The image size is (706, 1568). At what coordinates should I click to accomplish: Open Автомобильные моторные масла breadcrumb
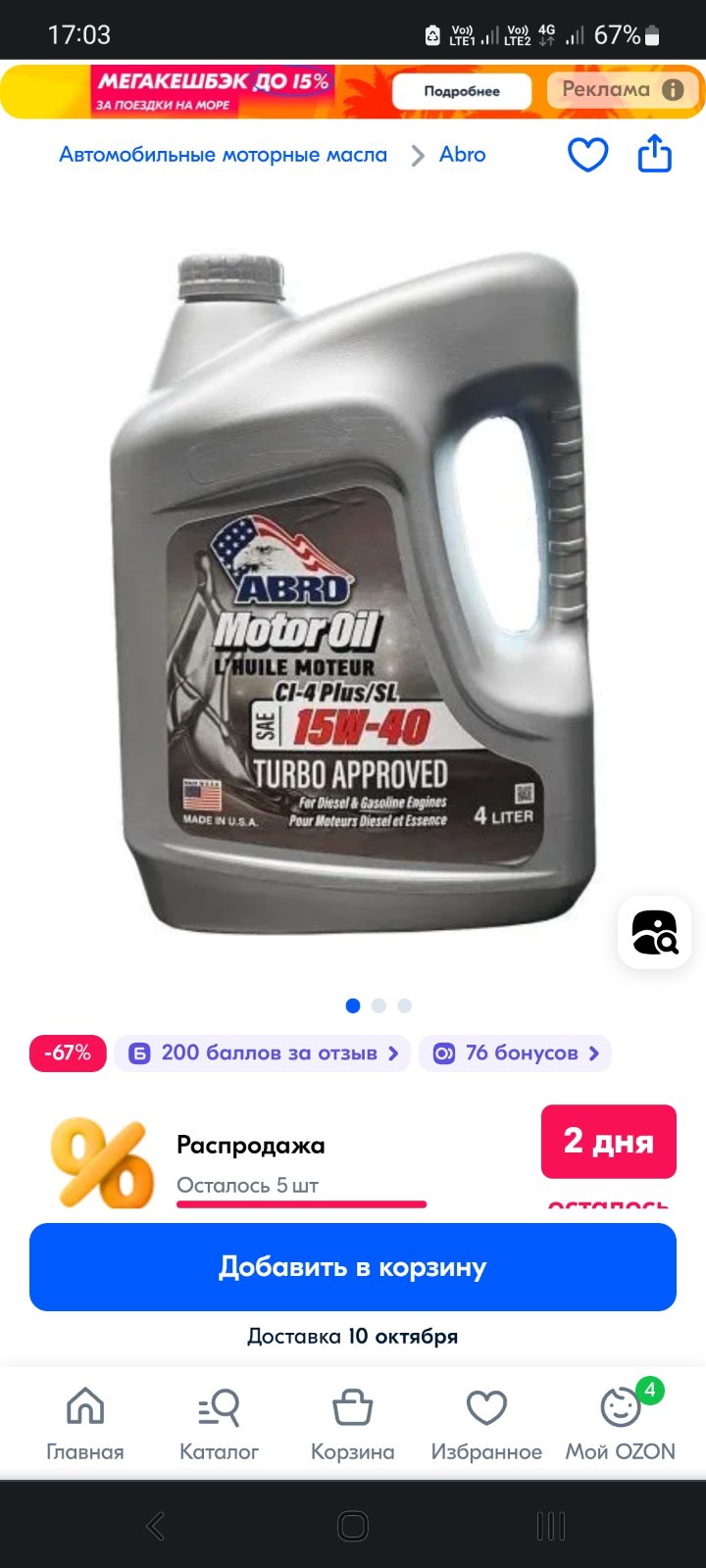[223, 155]
